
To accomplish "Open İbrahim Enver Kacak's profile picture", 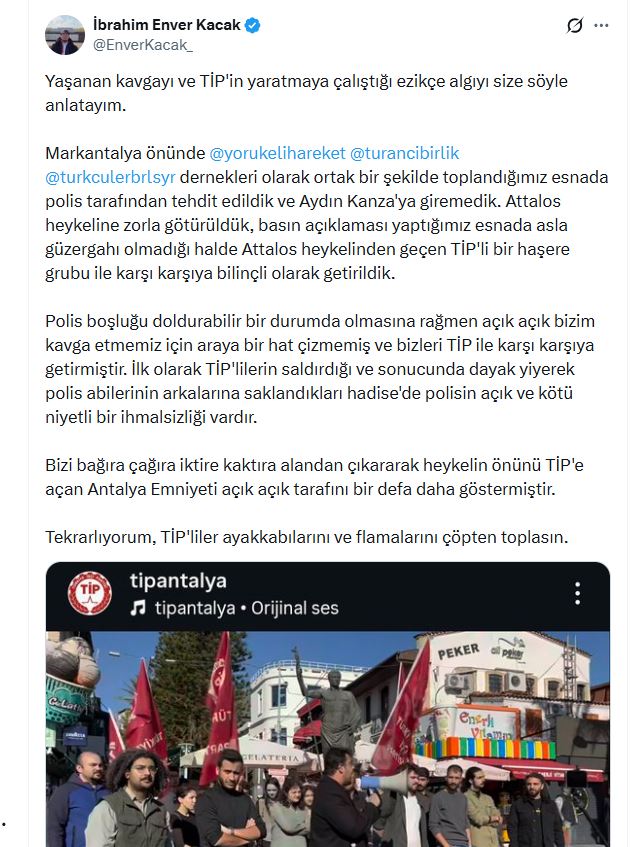I will (65, 35).
